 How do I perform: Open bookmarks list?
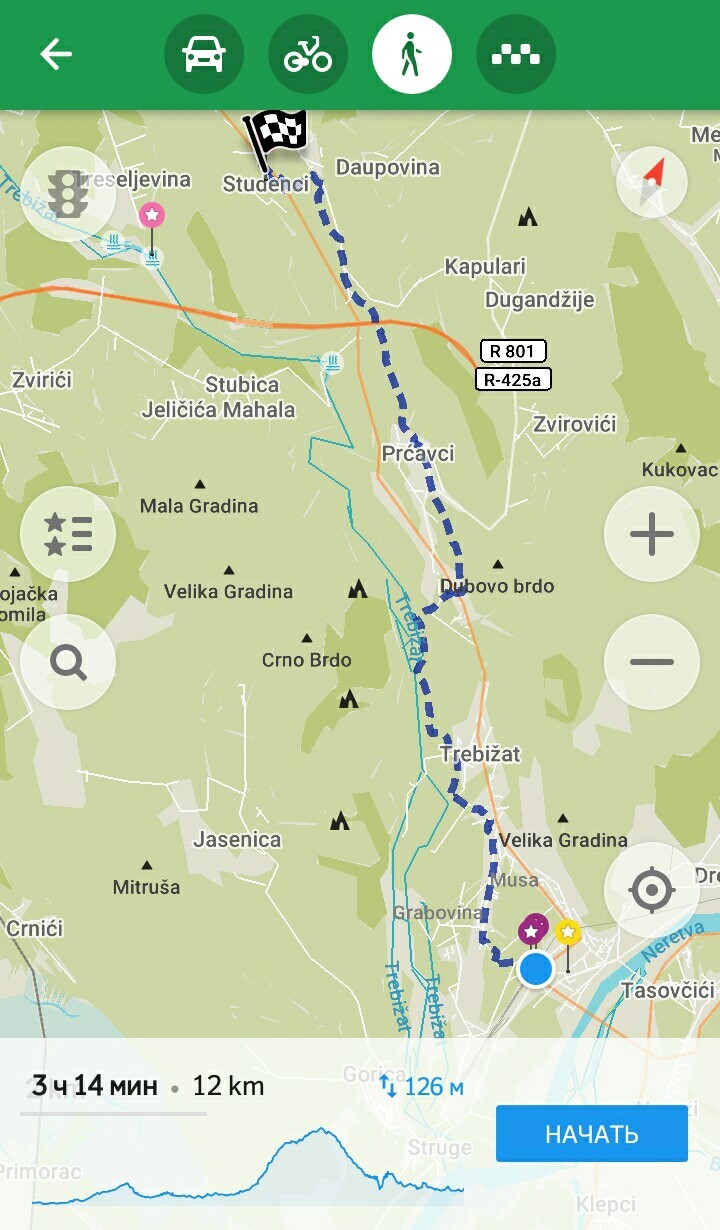68,534
